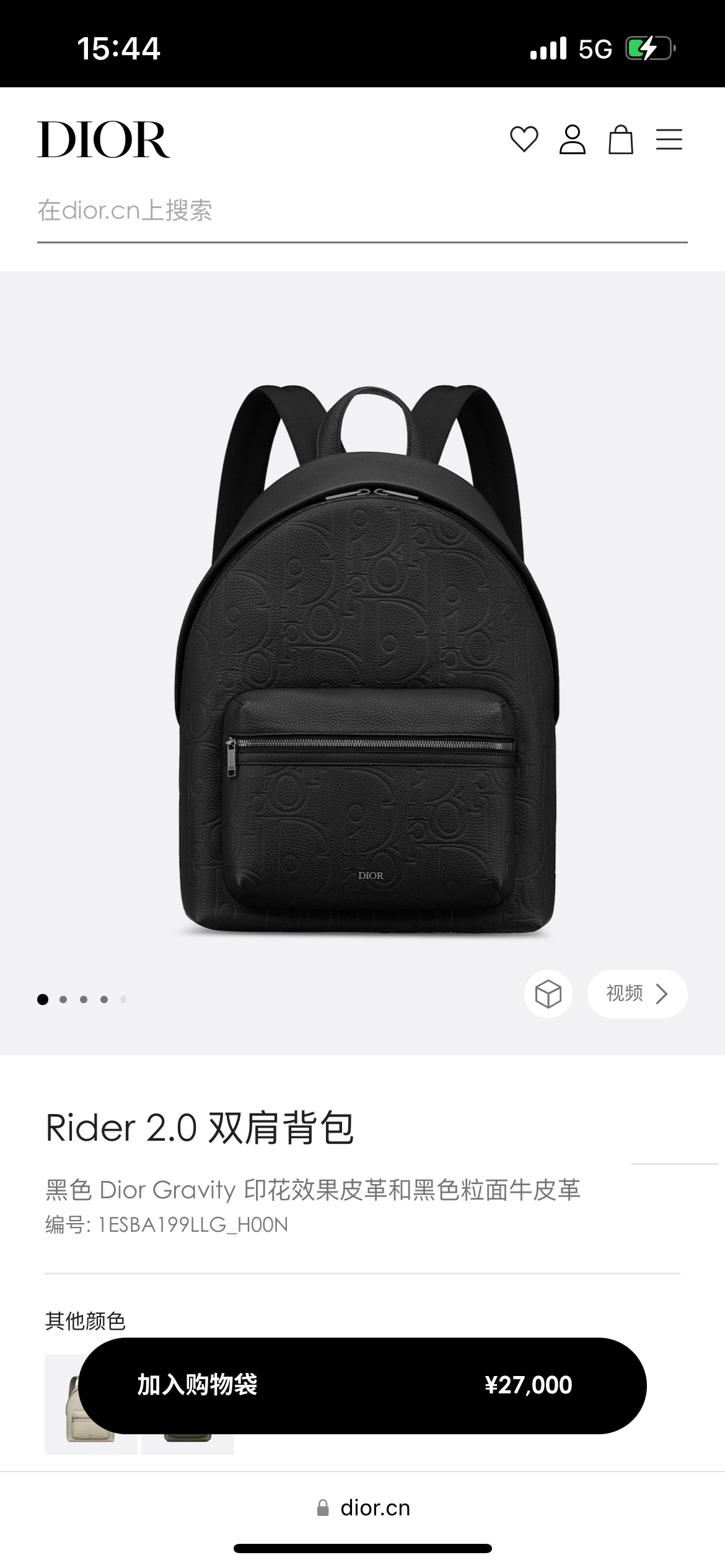Image resolution: width=725 pixels, height=1568 pixels.
Task: Tap the dior.cn search field
Action: click(362, 211)
